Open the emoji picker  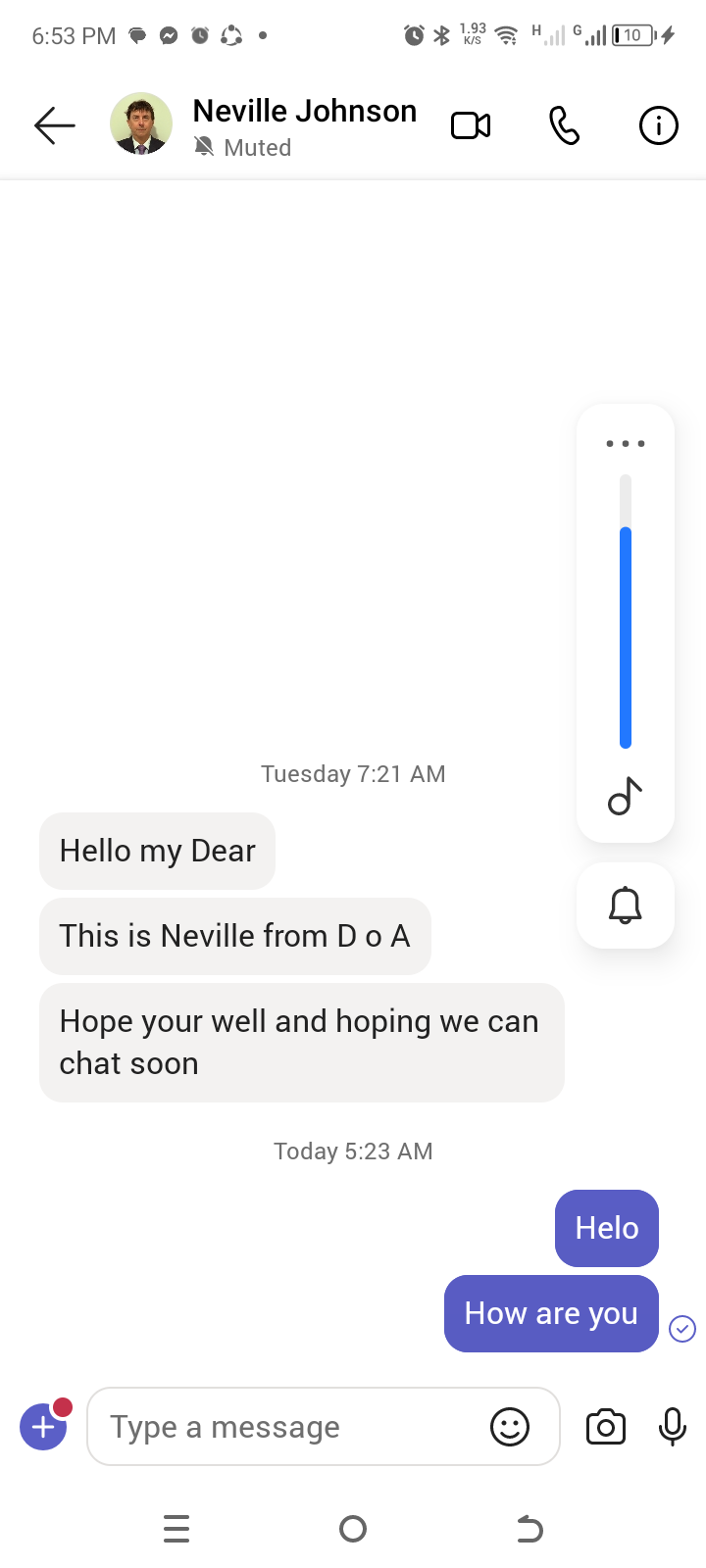(510, 1427)
